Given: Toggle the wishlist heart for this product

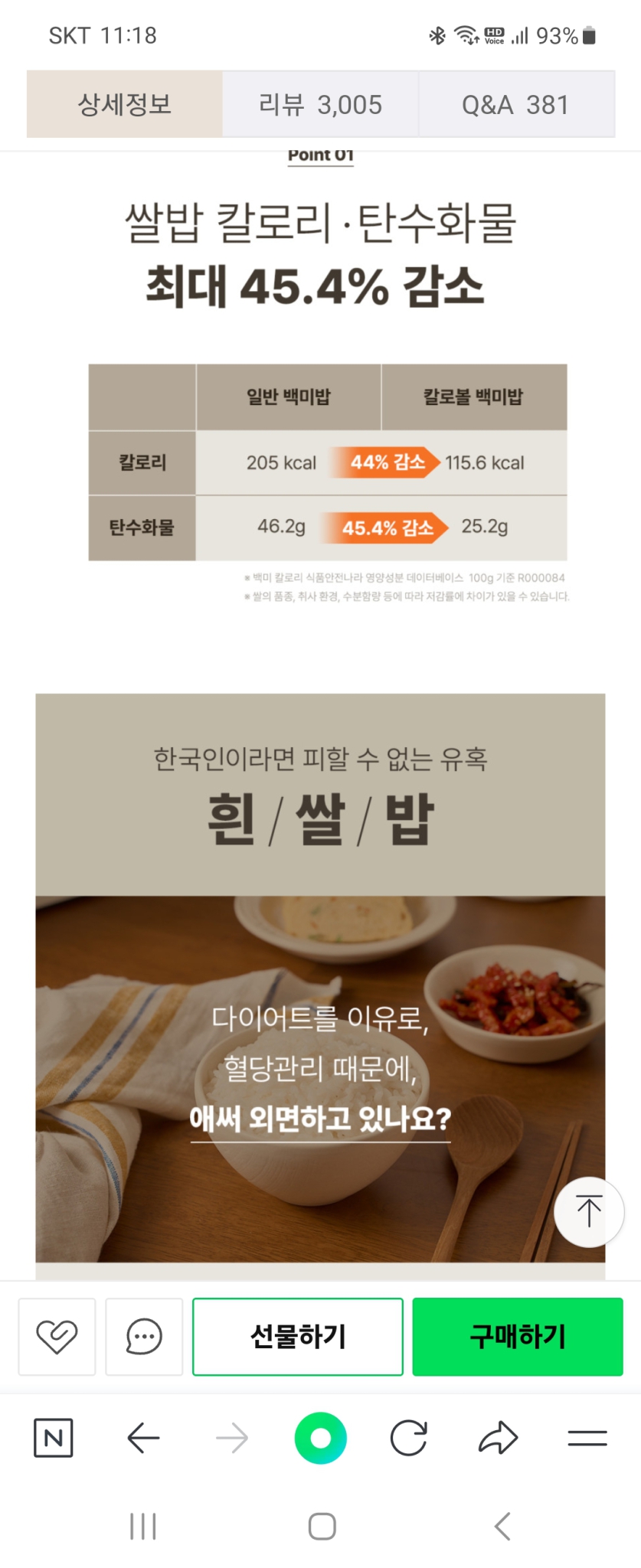Looking at the screenshot, I should coord(57,1335).
